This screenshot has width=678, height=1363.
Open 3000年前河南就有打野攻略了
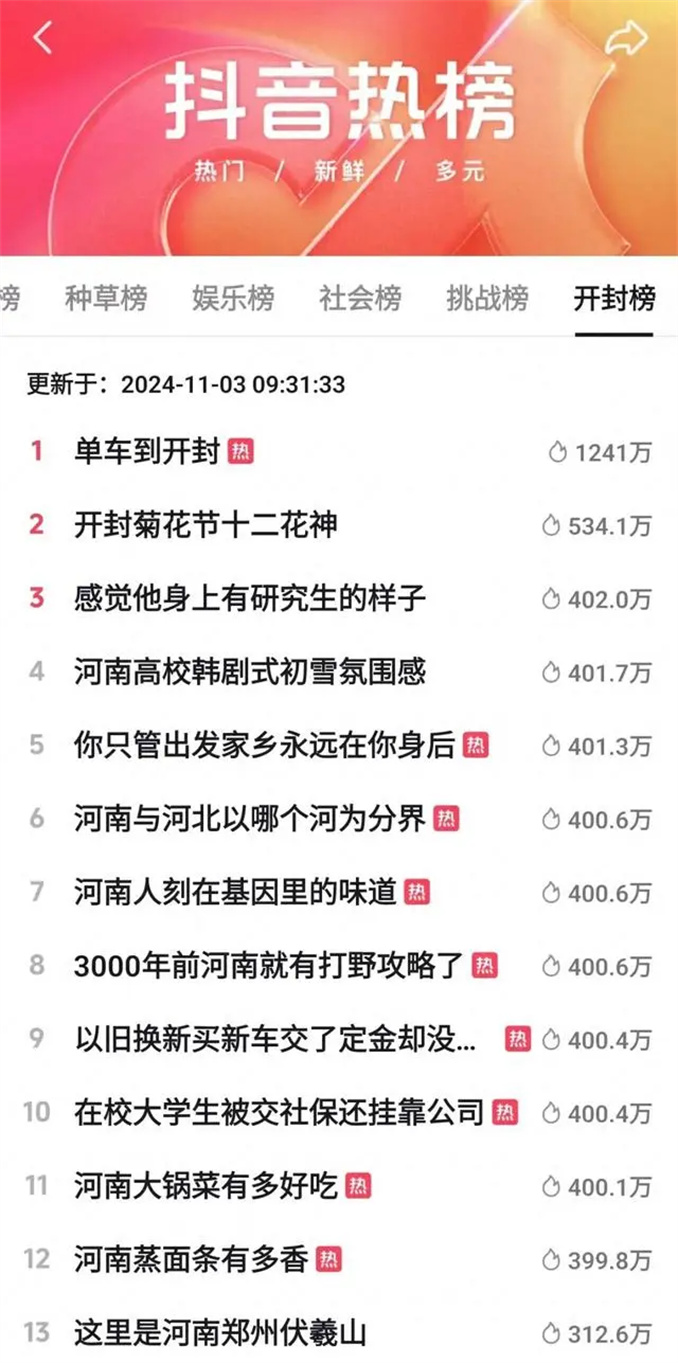270,965
